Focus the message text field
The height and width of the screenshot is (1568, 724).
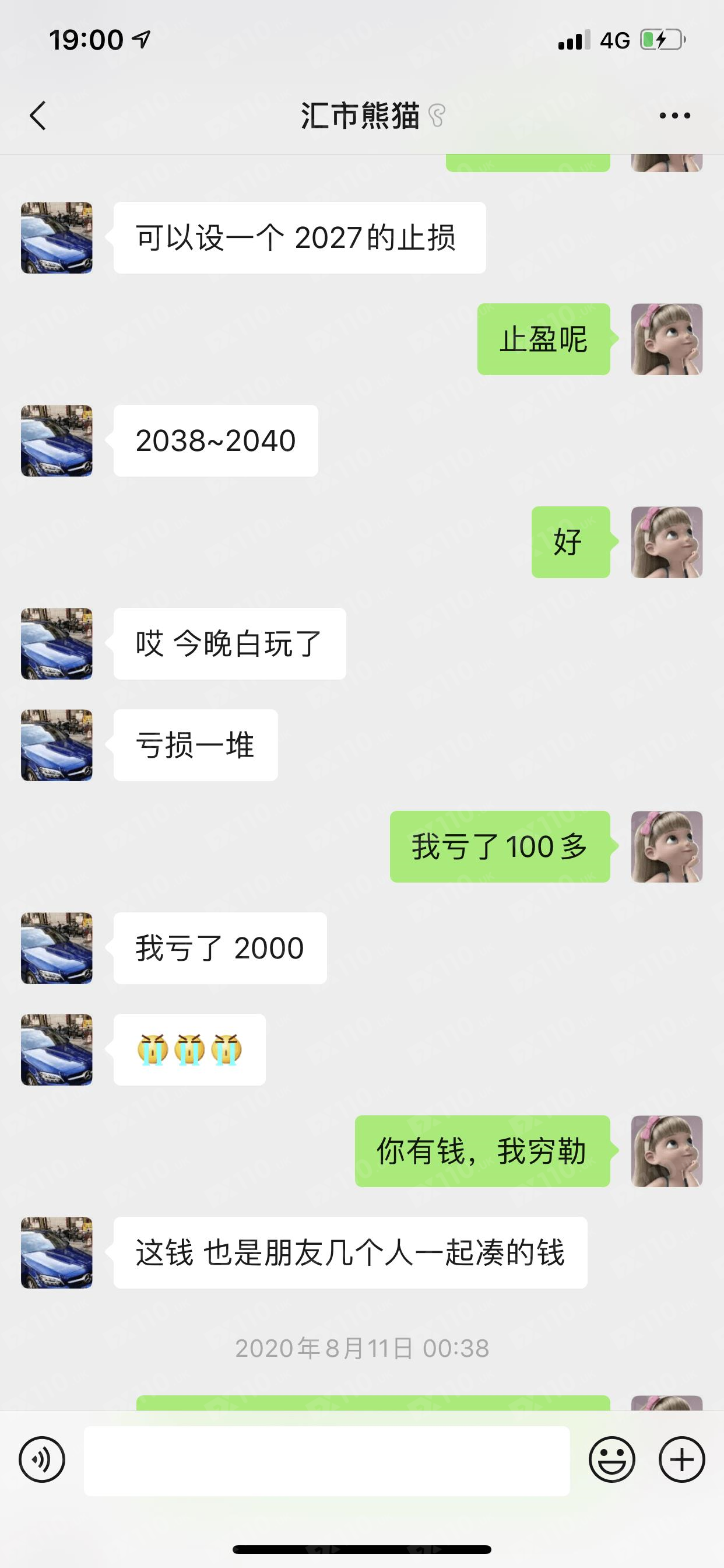point(326,1460)
